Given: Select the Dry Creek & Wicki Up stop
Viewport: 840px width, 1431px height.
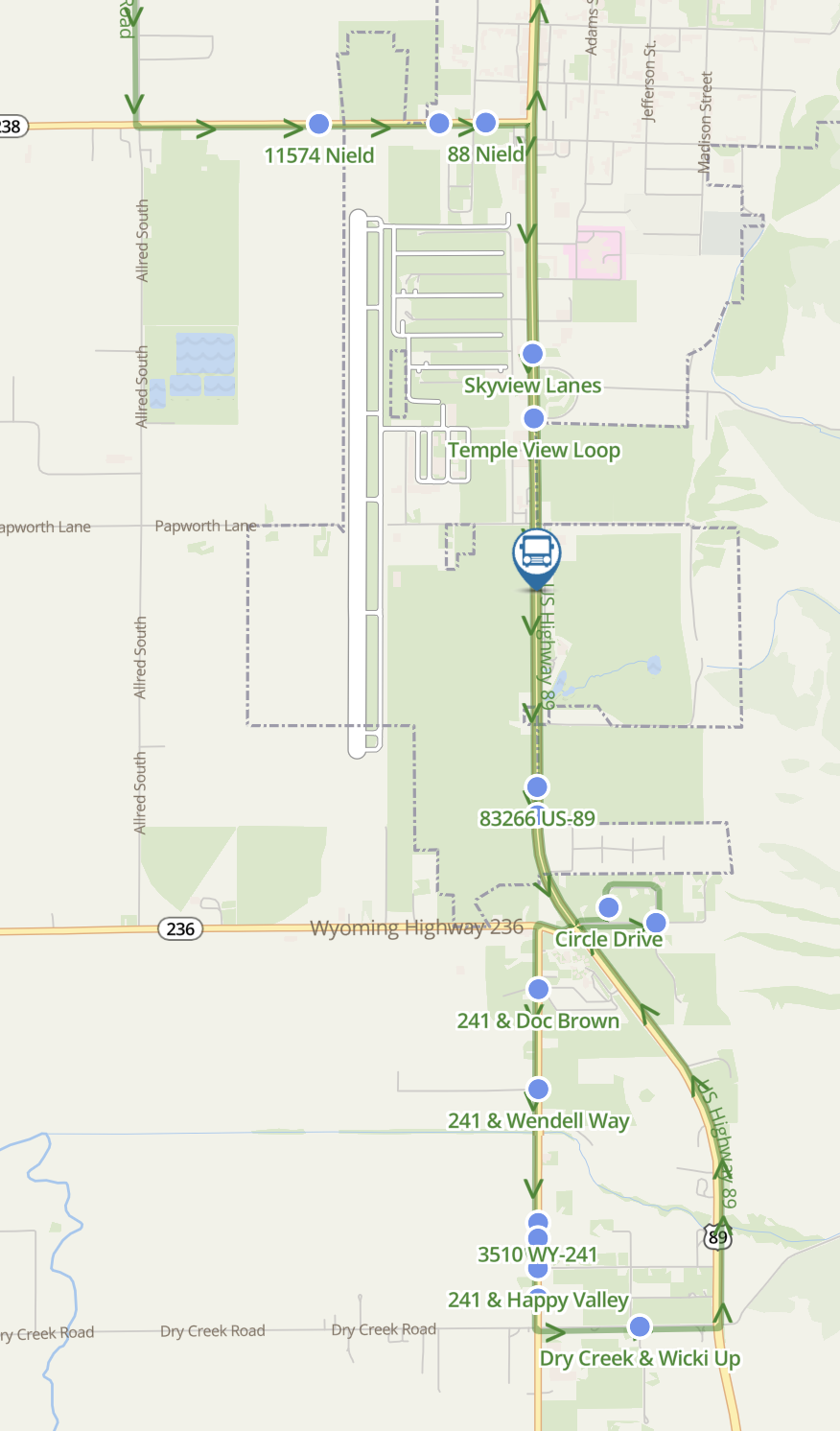Looking at the screenshot, I should [640, 1326].
